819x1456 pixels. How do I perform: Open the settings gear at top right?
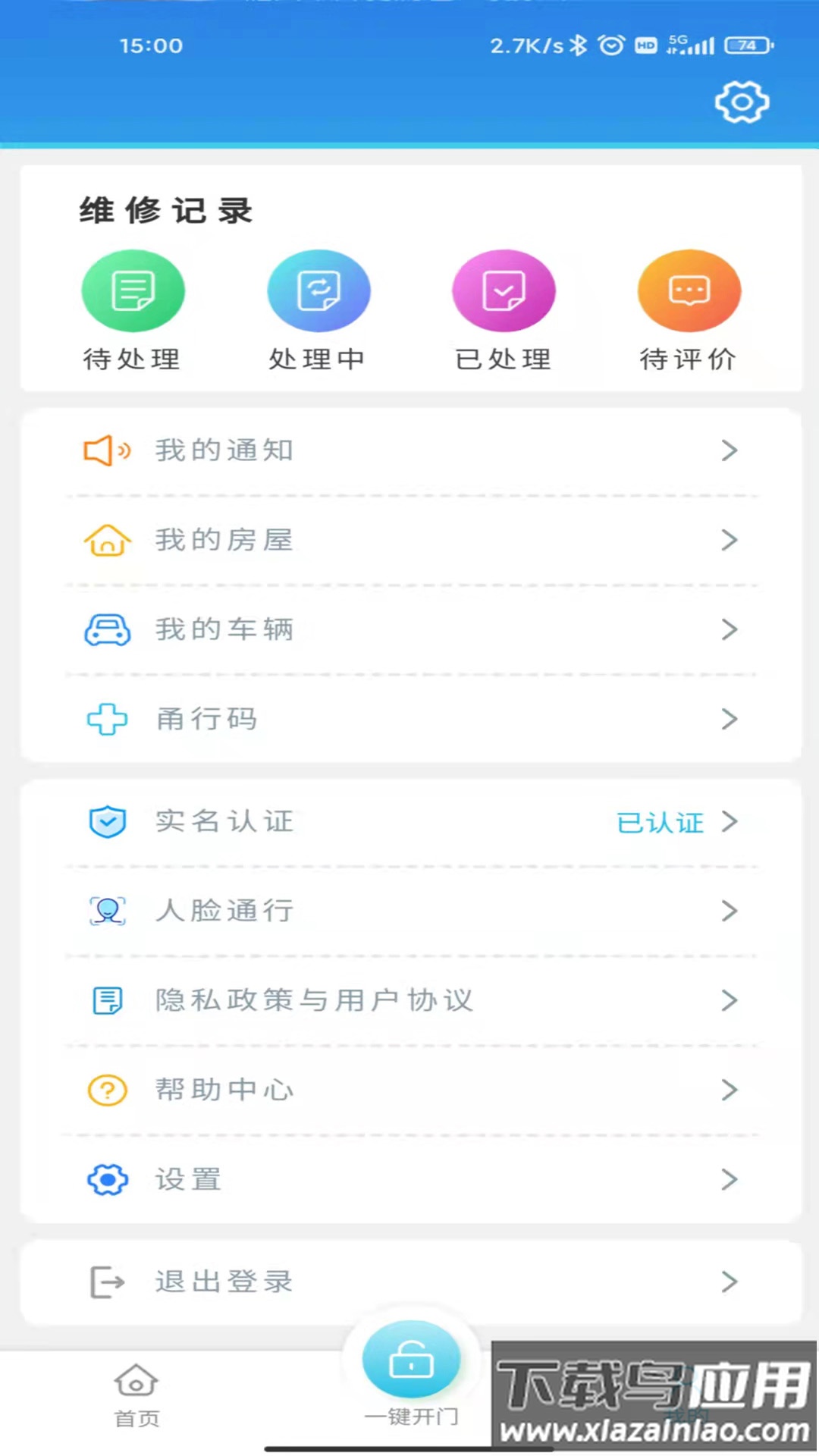tap(742, 102)
